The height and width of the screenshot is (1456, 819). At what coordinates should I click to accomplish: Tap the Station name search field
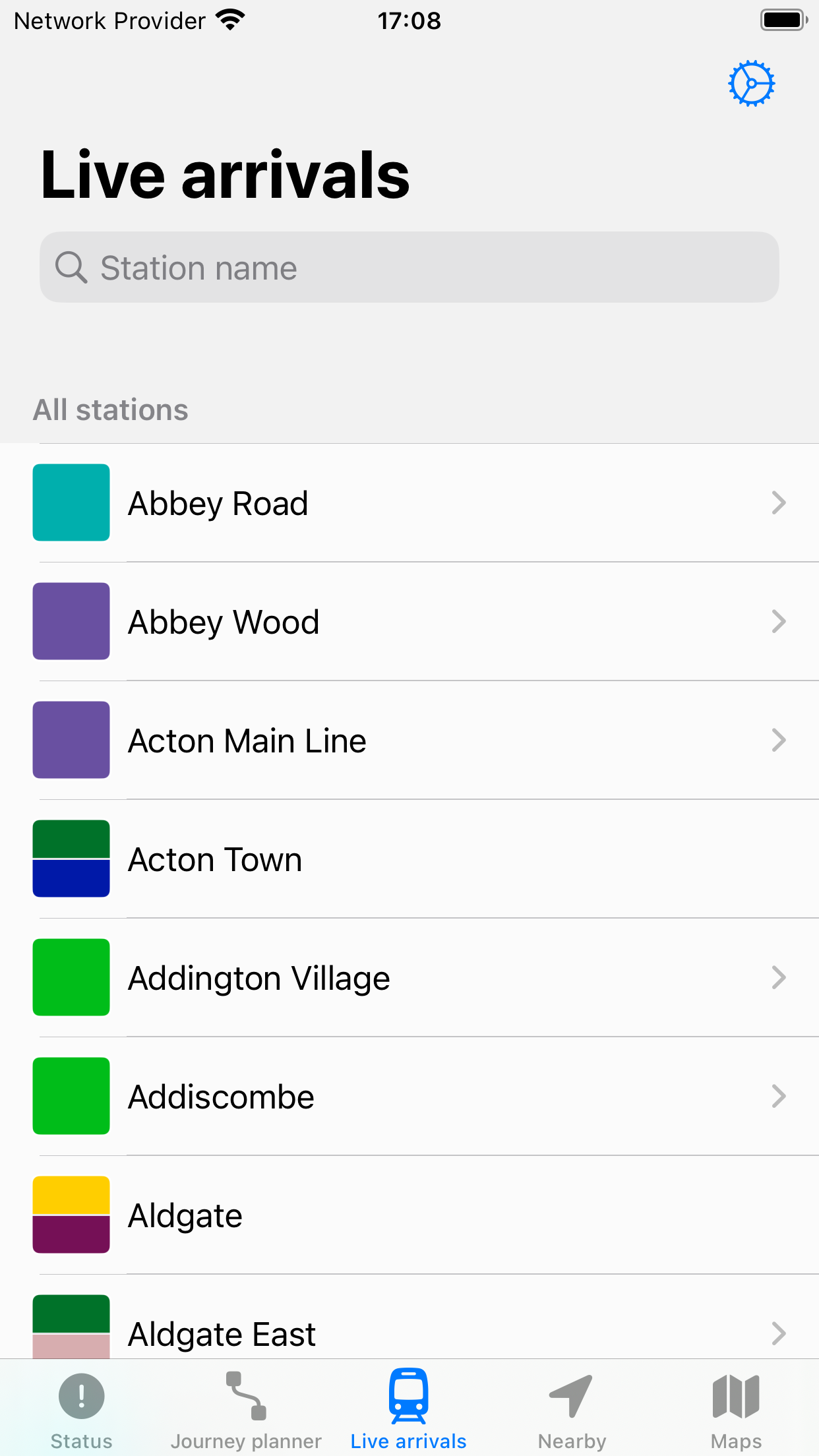[409, 267]
